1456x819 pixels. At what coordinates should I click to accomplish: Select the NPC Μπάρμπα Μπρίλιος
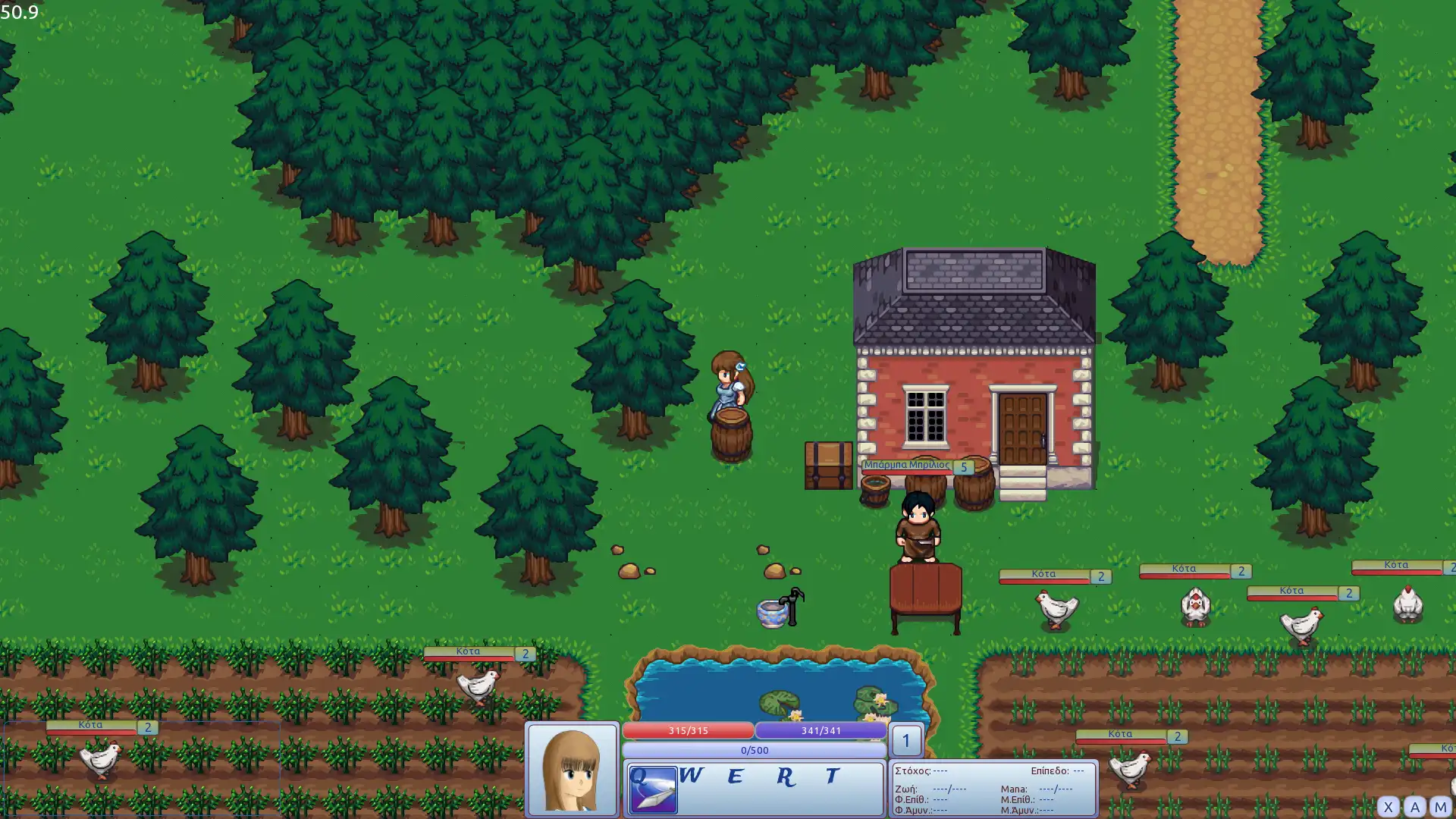(918, 527)
